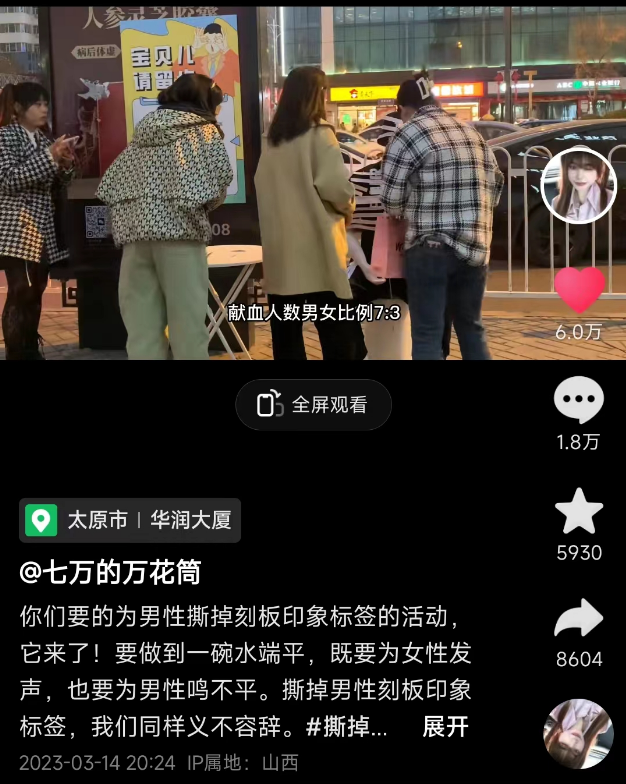Tap 全屏观看 to watch fullscreen
Image resolution: width=626 pixels, height=784 pixels.
tap(314, 405)
